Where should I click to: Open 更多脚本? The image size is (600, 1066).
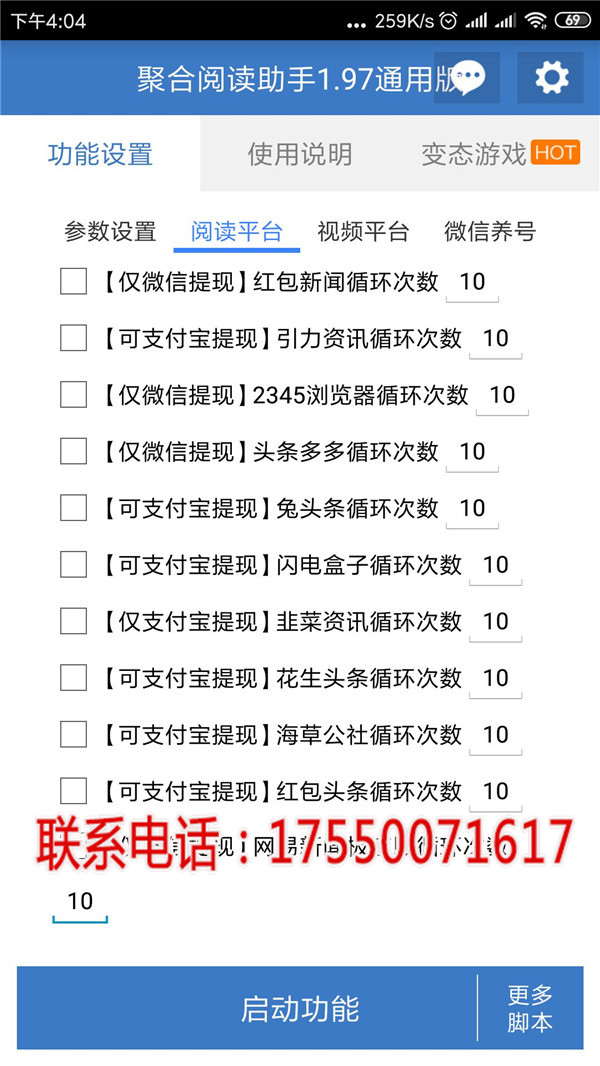coord(531,1008)
